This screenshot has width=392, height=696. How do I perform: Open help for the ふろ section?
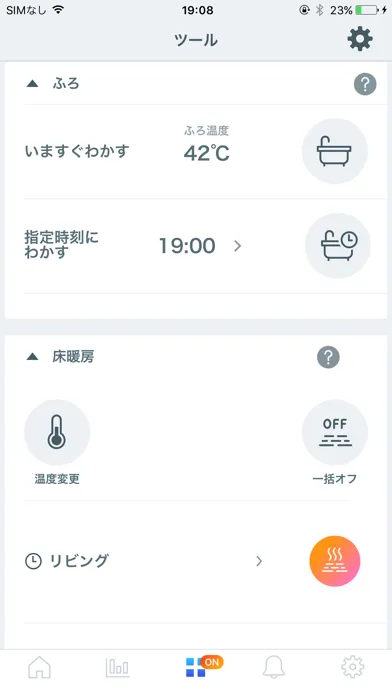click(365, 84)
